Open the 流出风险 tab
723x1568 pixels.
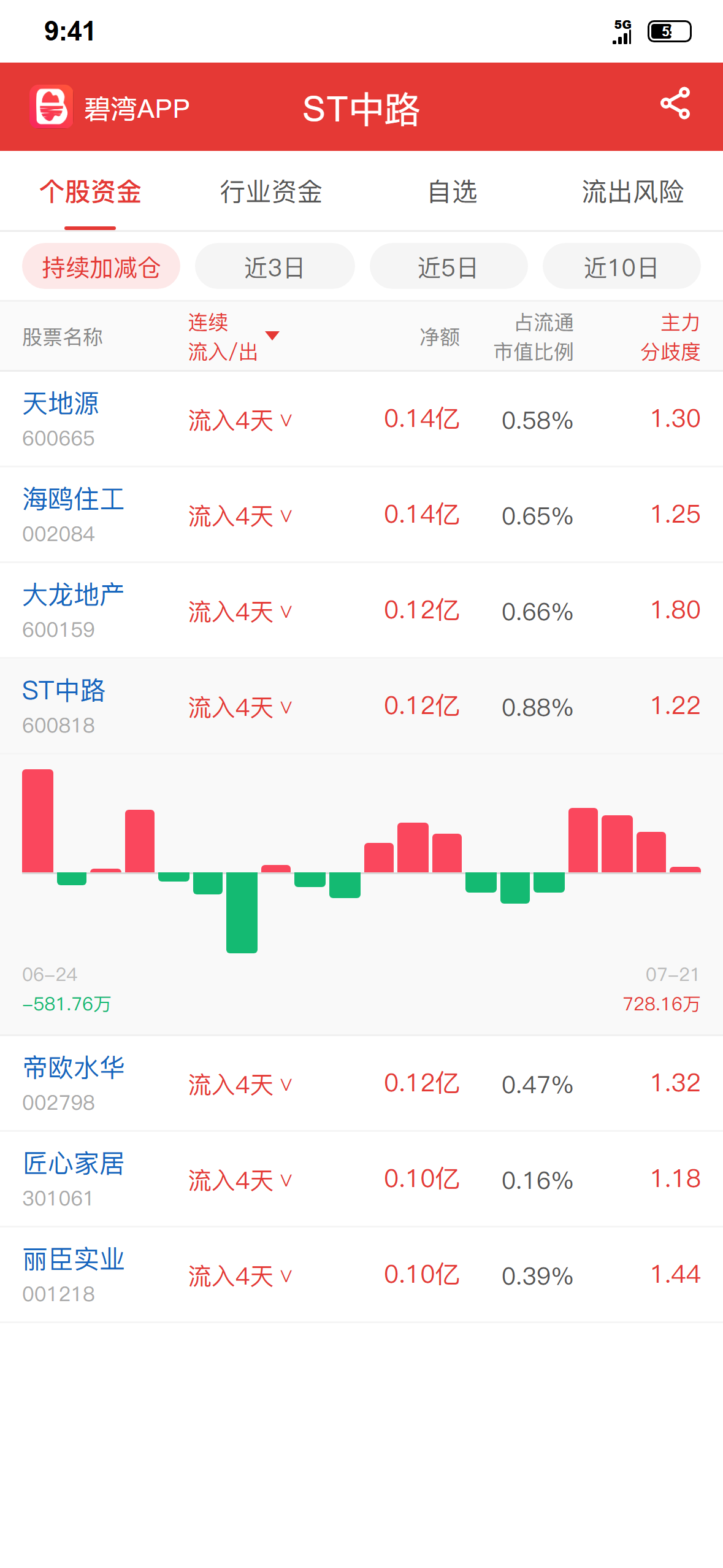click(633, 192)
